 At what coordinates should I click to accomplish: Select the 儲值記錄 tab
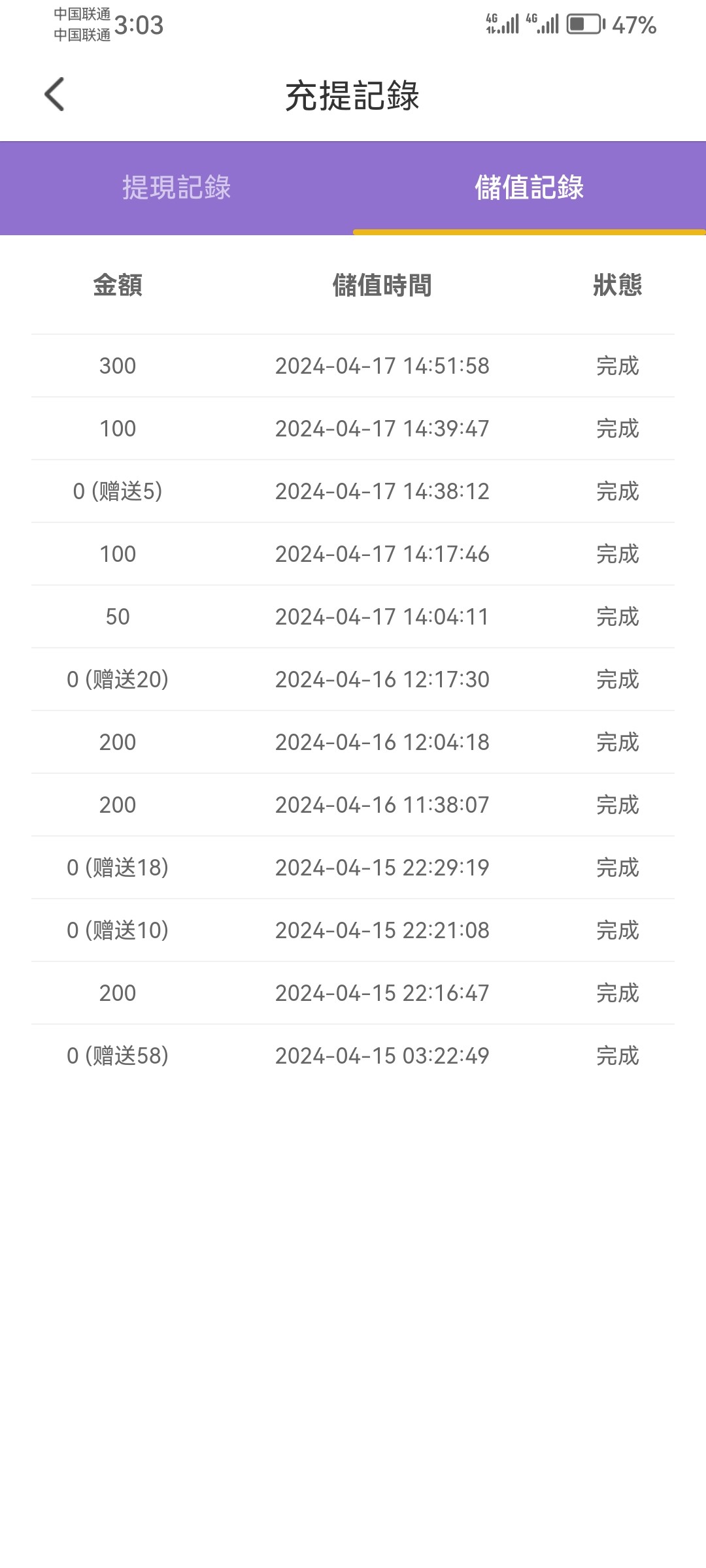(x=529, y=188)
